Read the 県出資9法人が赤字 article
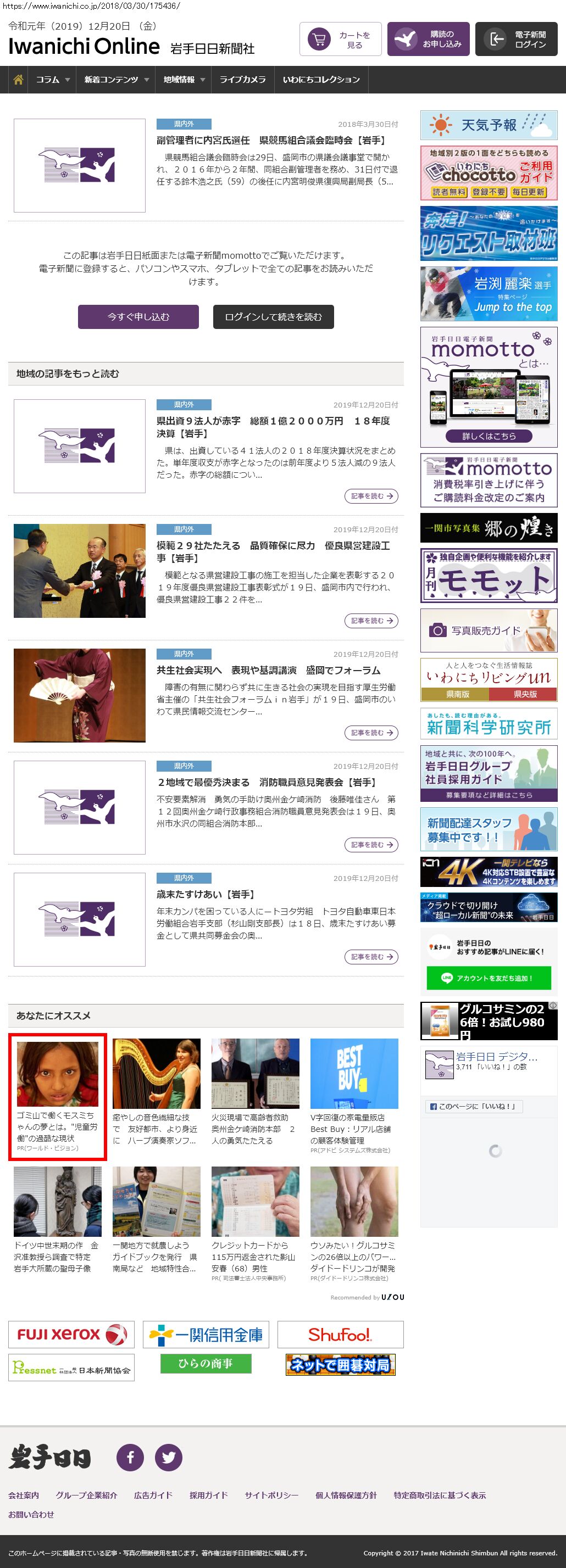 pyautogui.click(x=273, y=427)
